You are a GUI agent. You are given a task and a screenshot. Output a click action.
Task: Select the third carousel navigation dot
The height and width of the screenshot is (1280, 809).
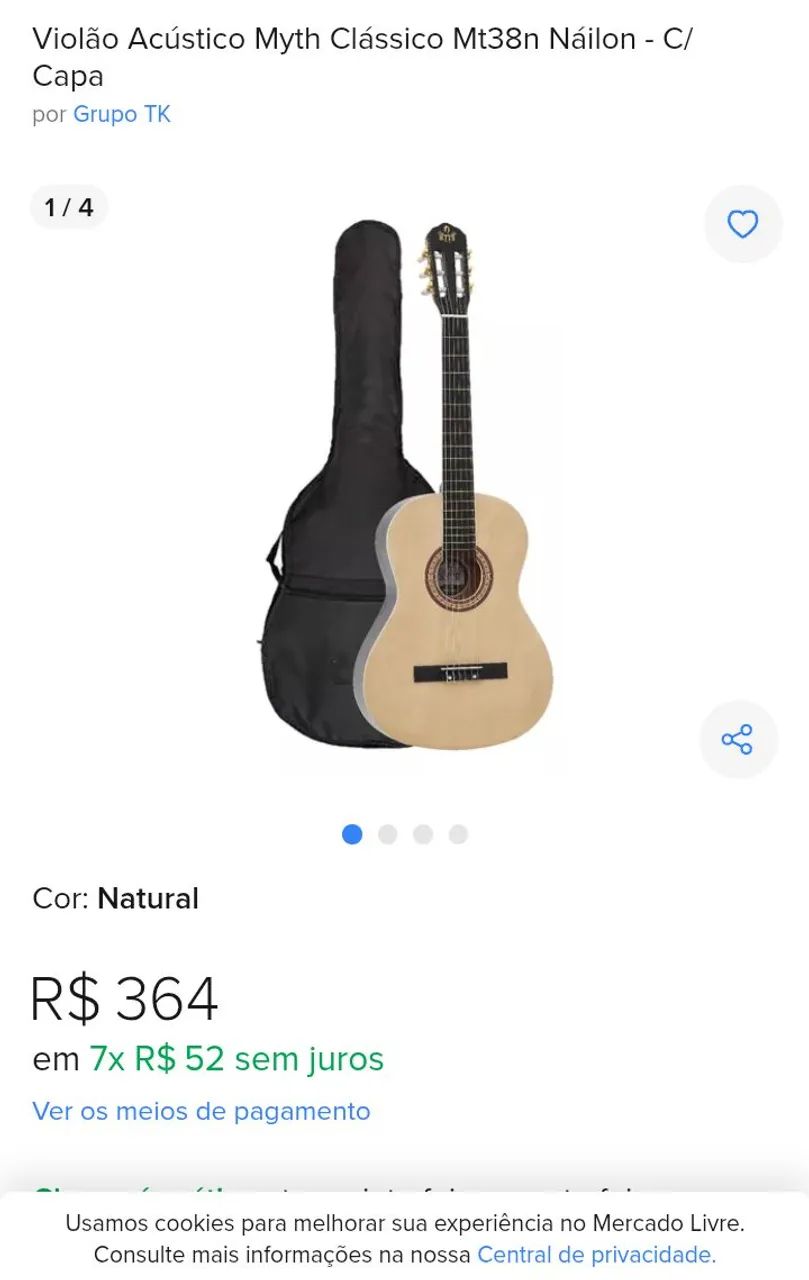click(x=423, y=833)
